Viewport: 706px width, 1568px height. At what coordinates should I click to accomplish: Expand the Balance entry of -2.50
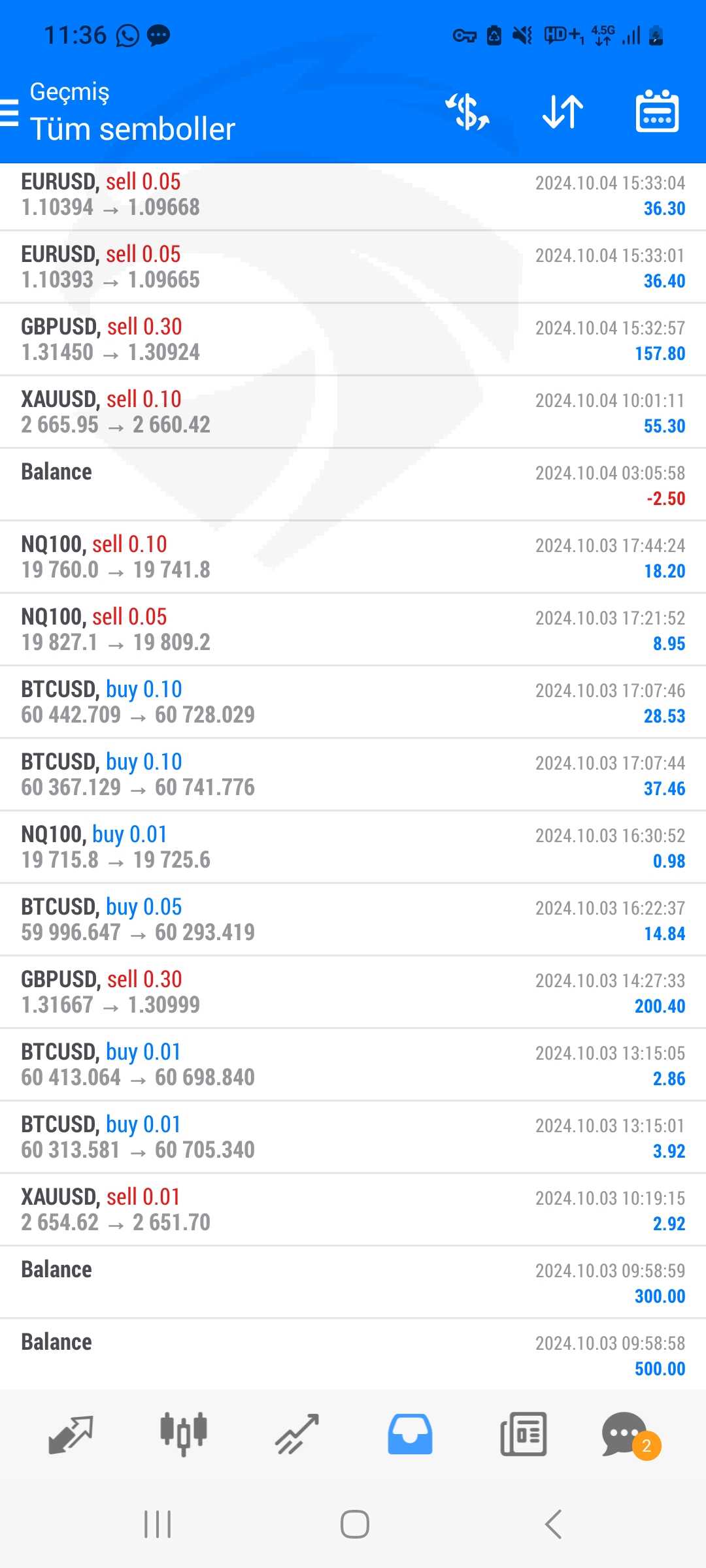(353, 485)
